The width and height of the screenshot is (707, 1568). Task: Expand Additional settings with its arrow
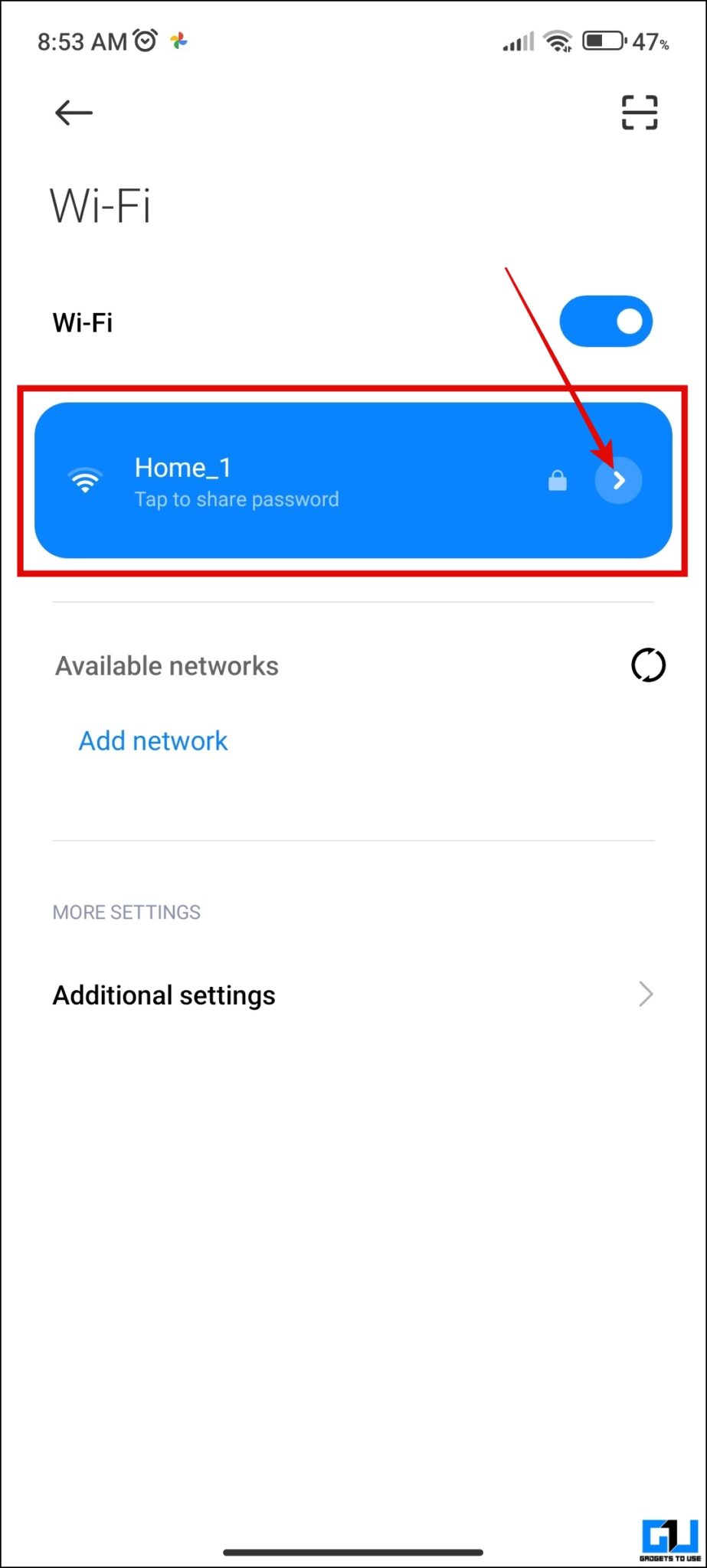646,995
